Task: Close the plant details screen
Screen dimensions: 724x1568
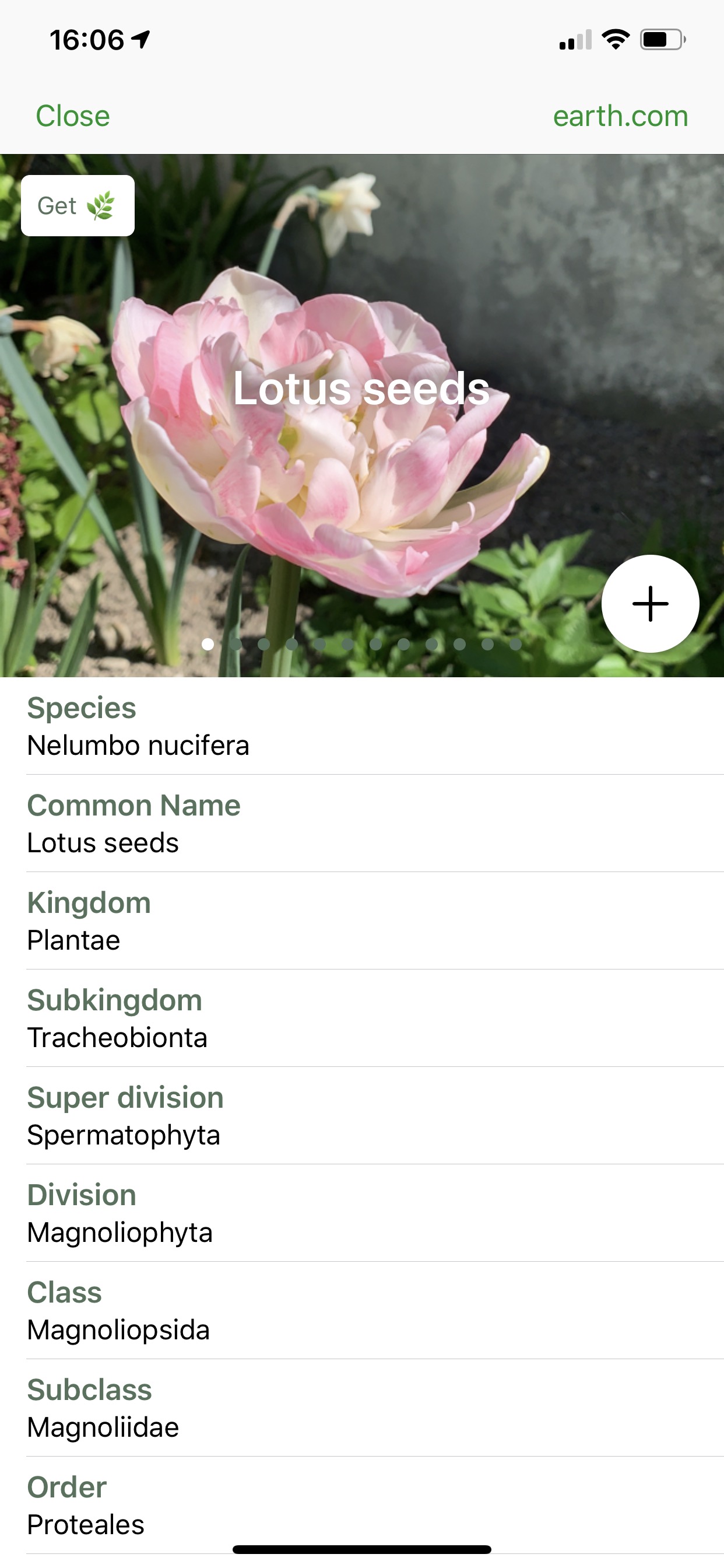Action: [x=72, y=116]
